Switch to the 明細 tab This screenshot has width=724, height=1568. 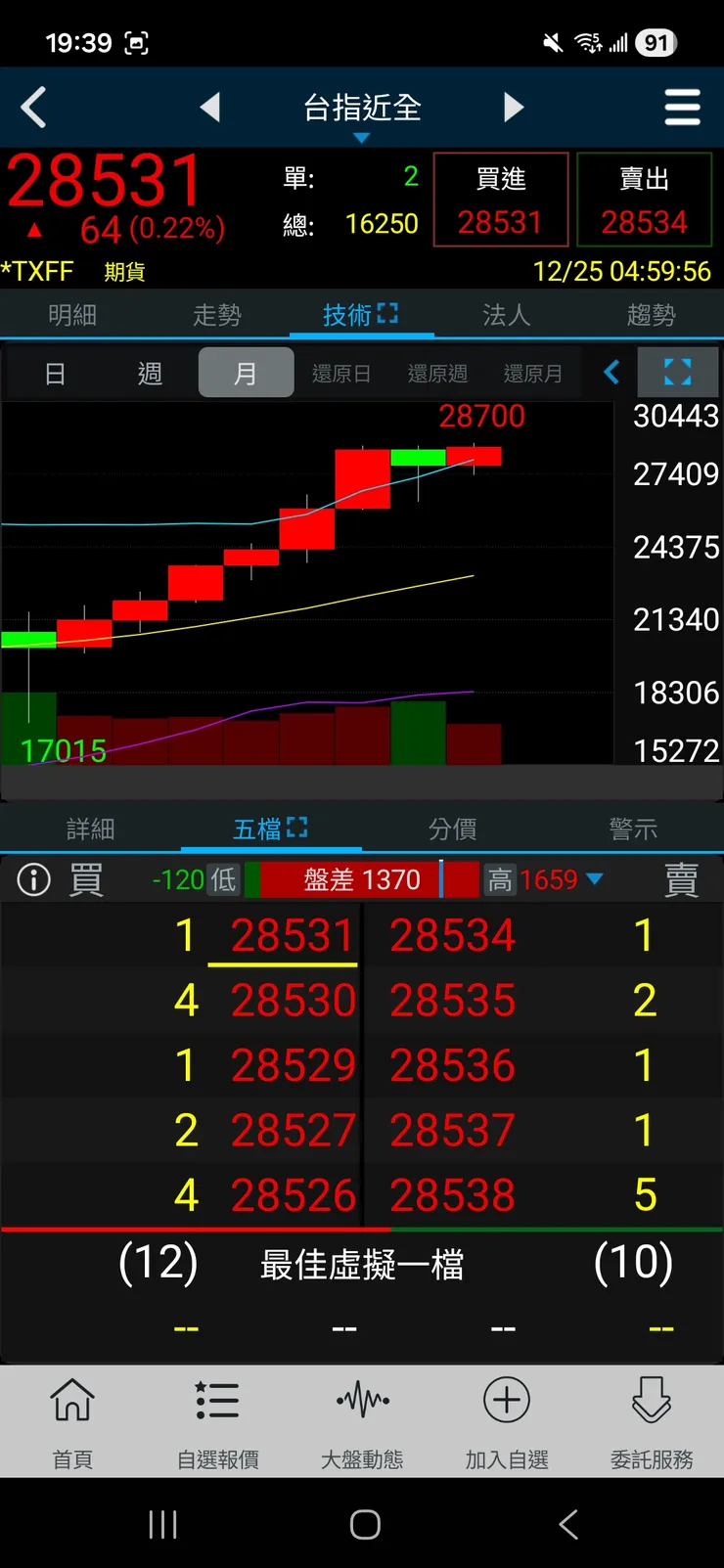point(72,315)
